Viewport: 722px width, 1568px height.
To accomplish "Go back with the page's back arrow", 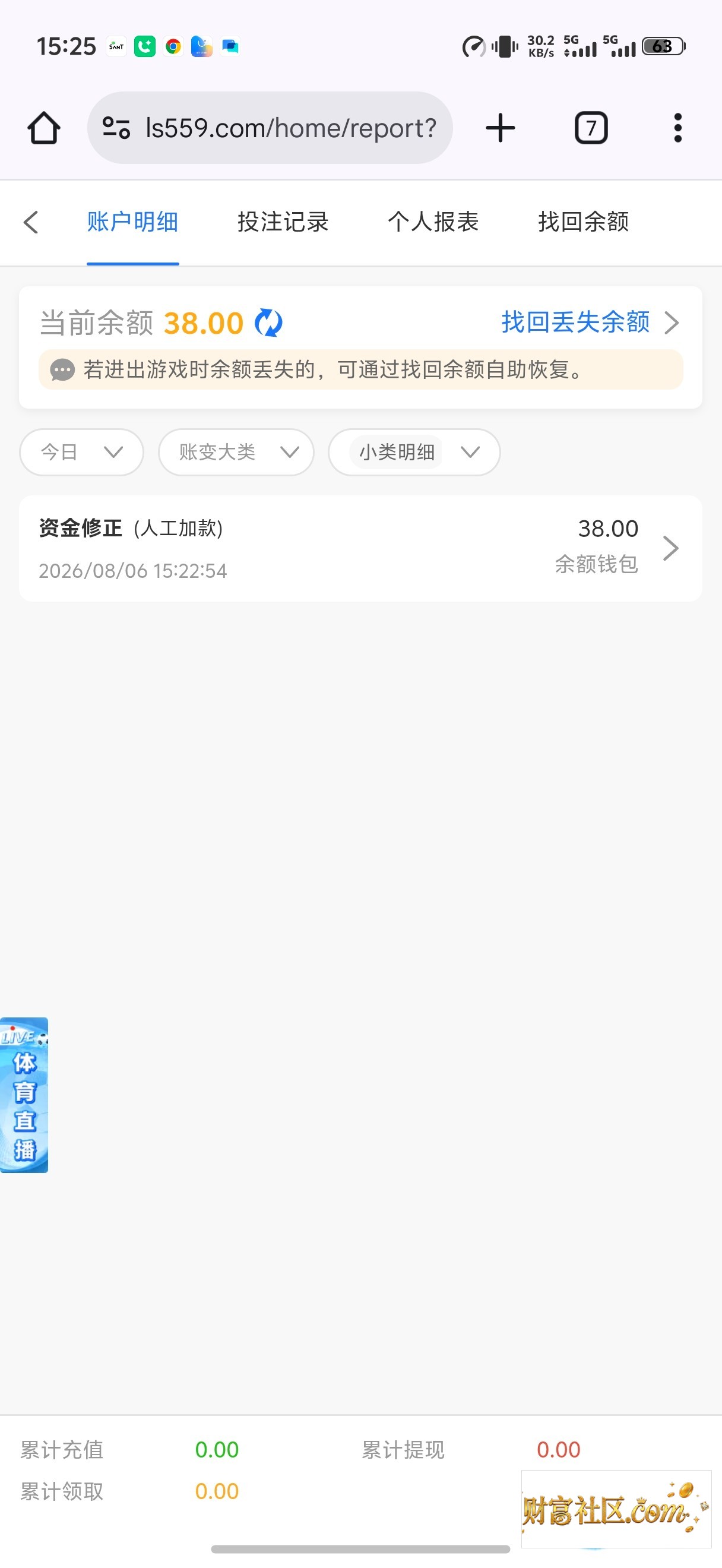I will coord(31,222).
